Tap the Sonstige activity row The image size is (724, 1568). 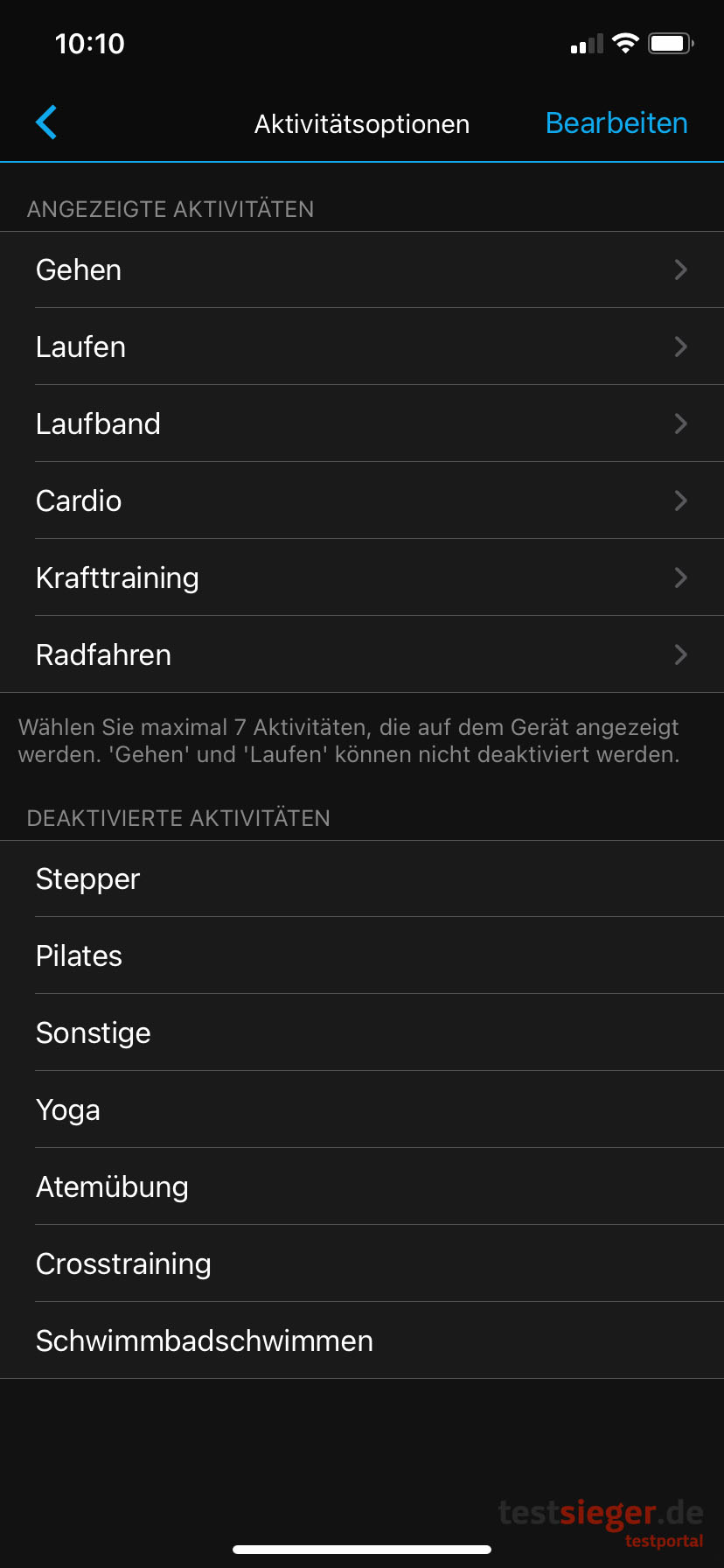point(361,1032)
